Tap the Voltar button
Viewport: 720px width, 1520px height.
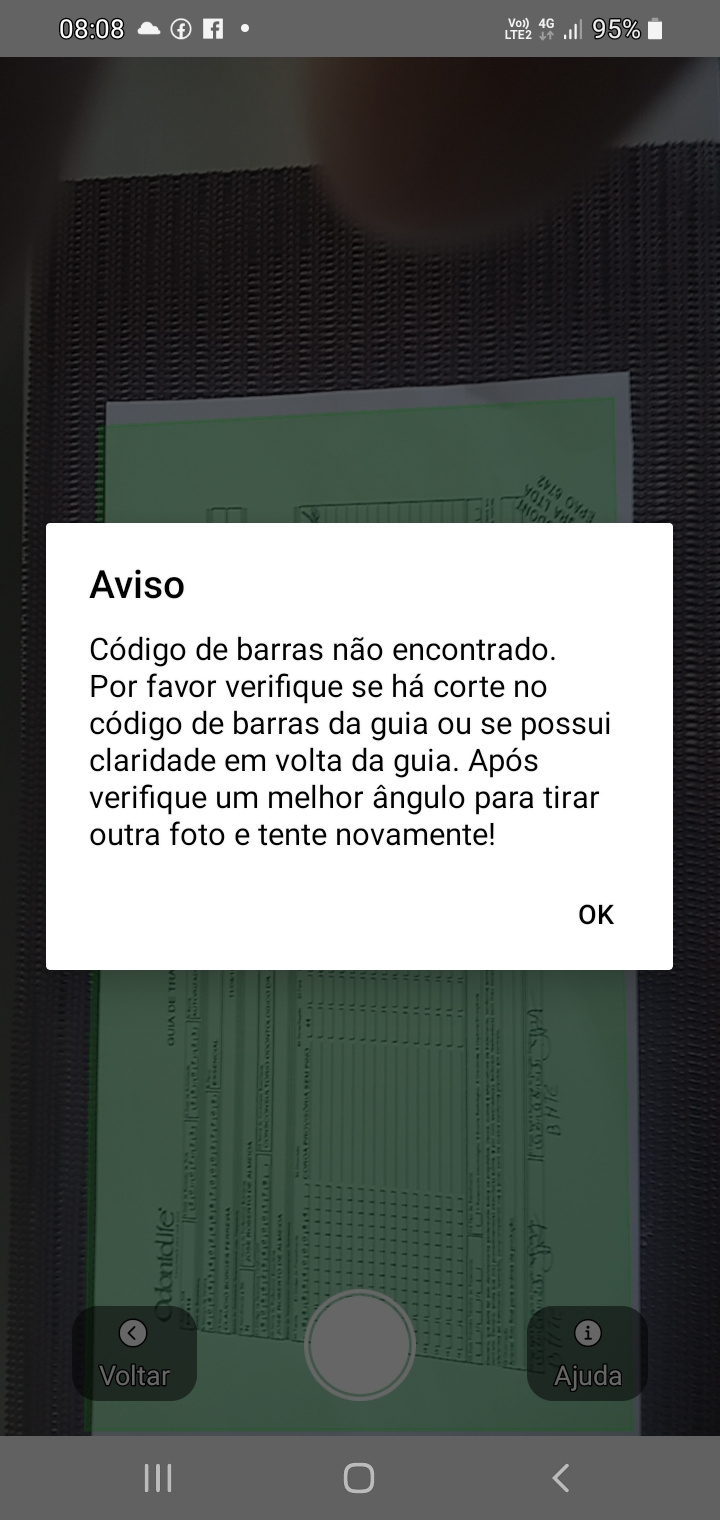tap(134, 1353)
